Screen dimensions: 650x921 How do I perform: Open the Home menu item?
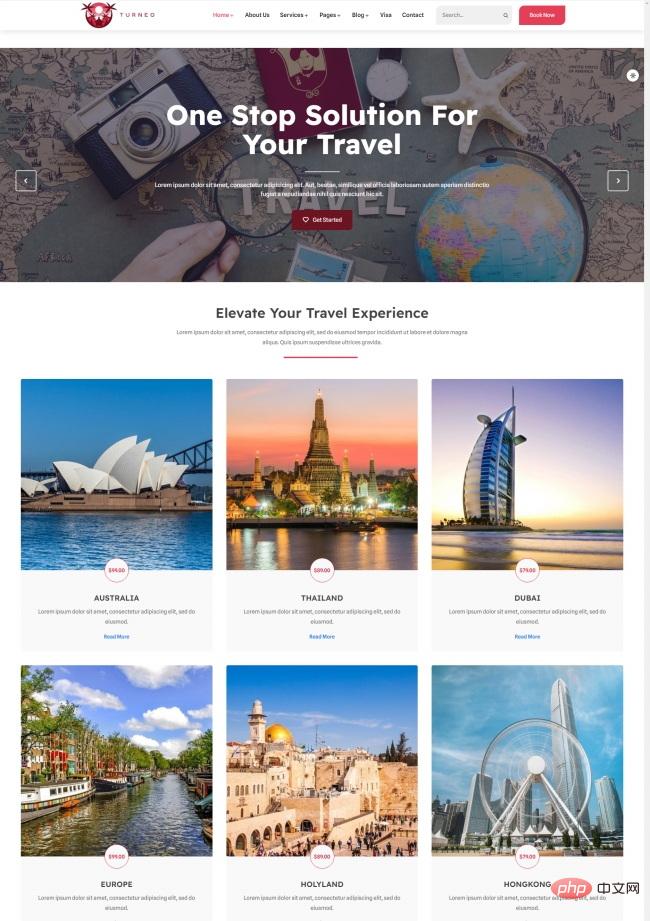pos(222,15)
